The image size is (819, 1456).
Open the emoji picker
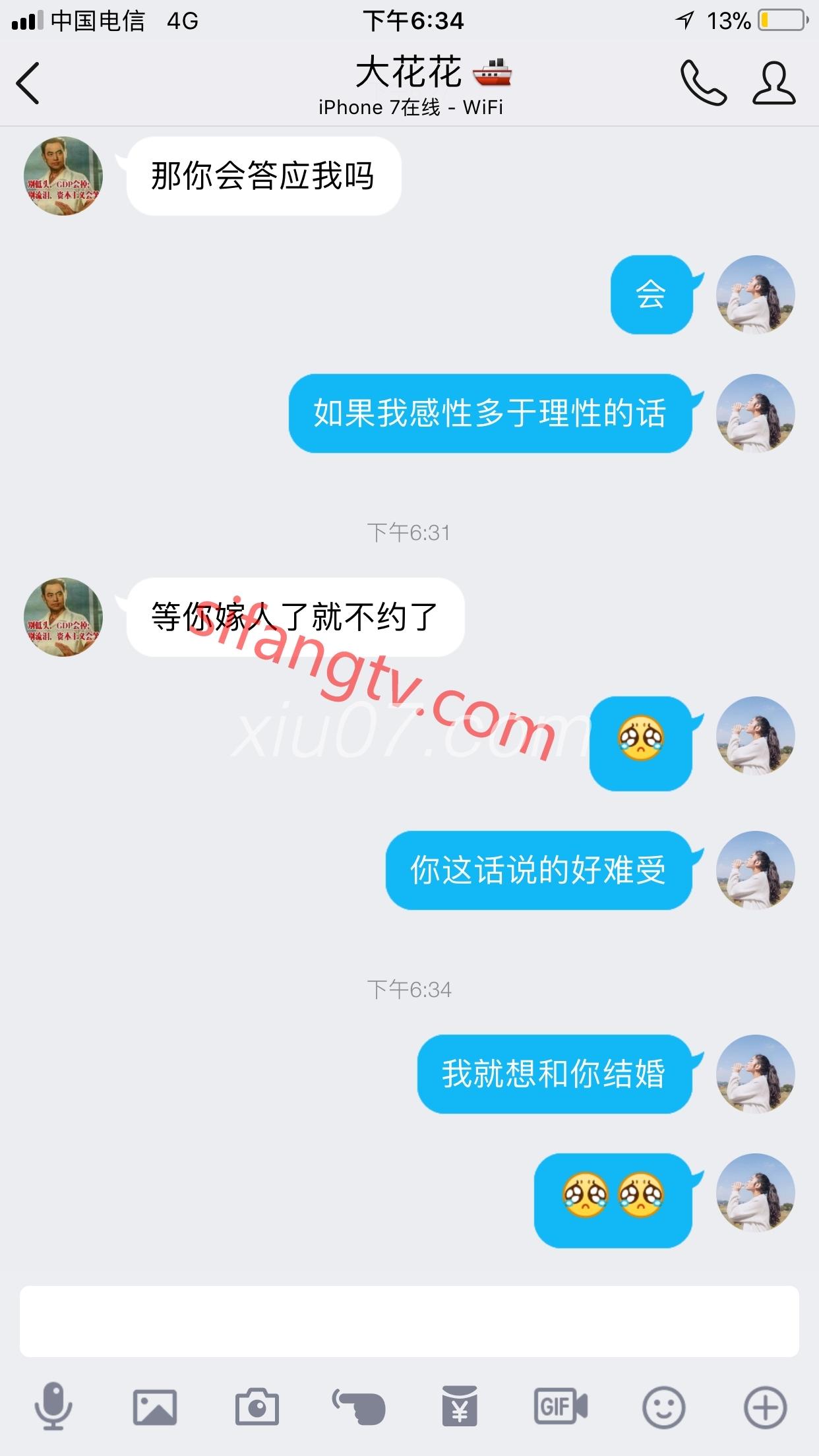tap(663, 1407)
